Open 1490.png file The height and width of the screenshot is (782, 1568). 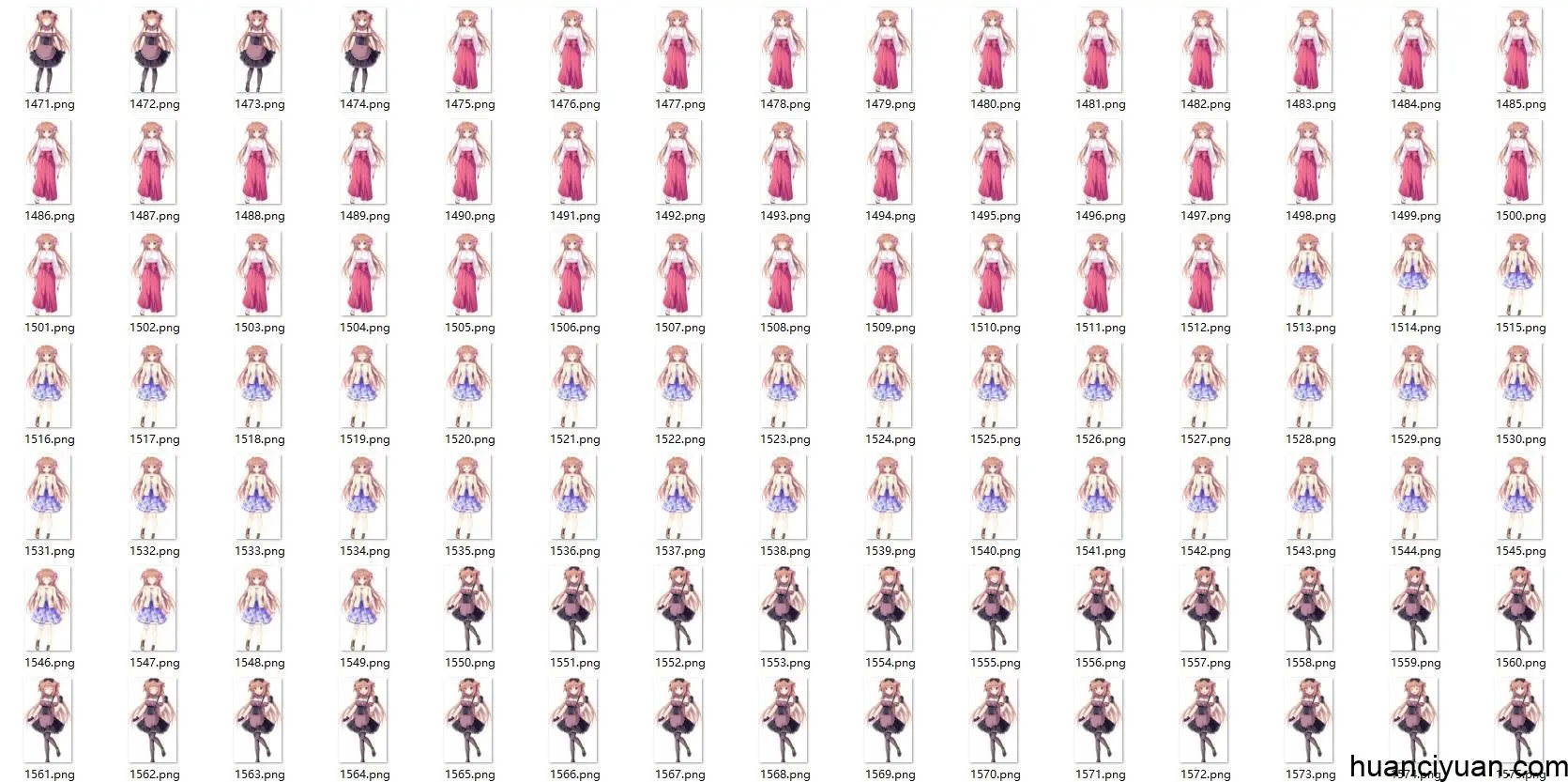pyautogui.click(x=469, y=162)
